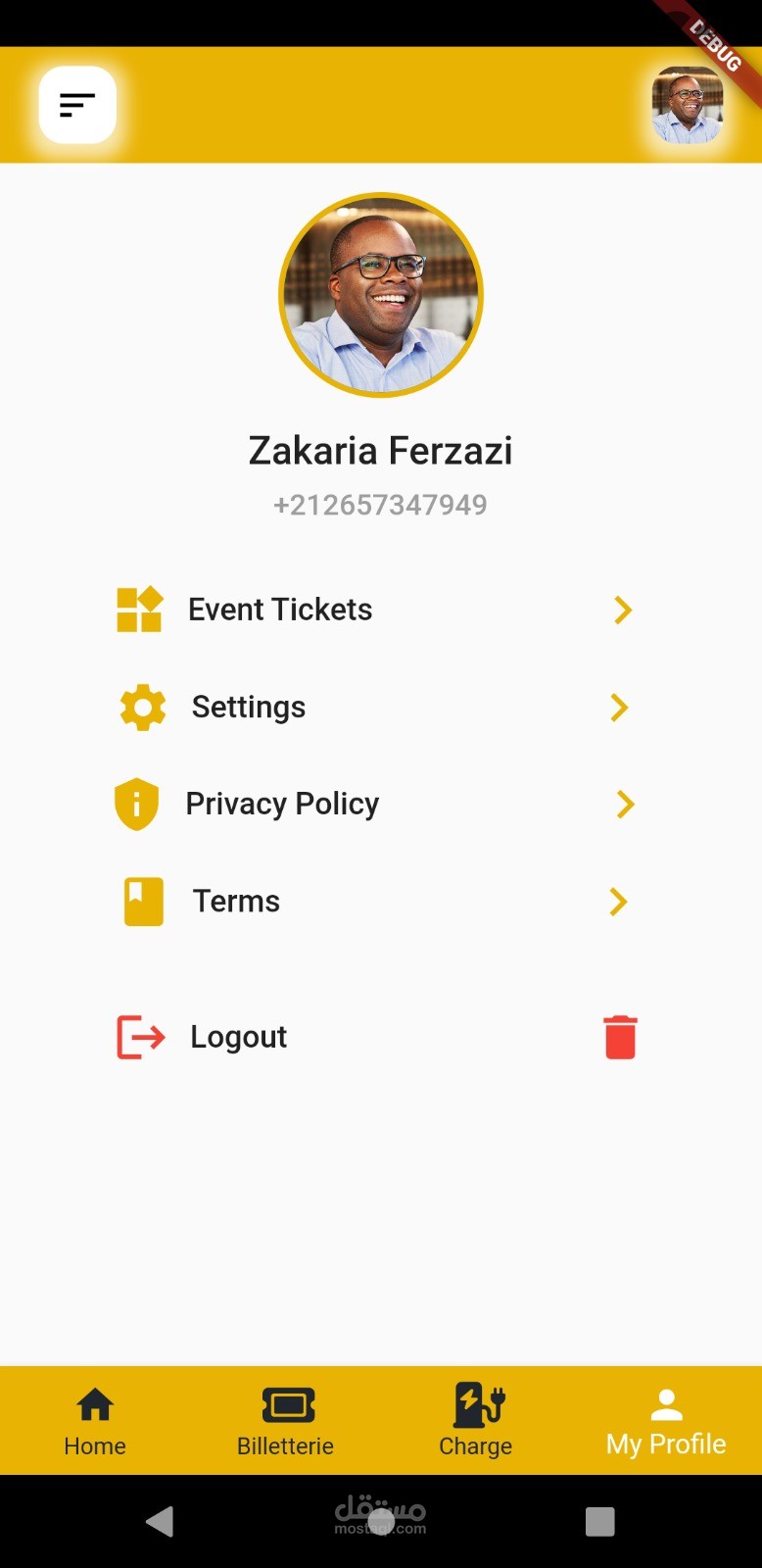This screenshot has height=1568, width=762.
Task: Open Event Tickets
Action: 376,610
